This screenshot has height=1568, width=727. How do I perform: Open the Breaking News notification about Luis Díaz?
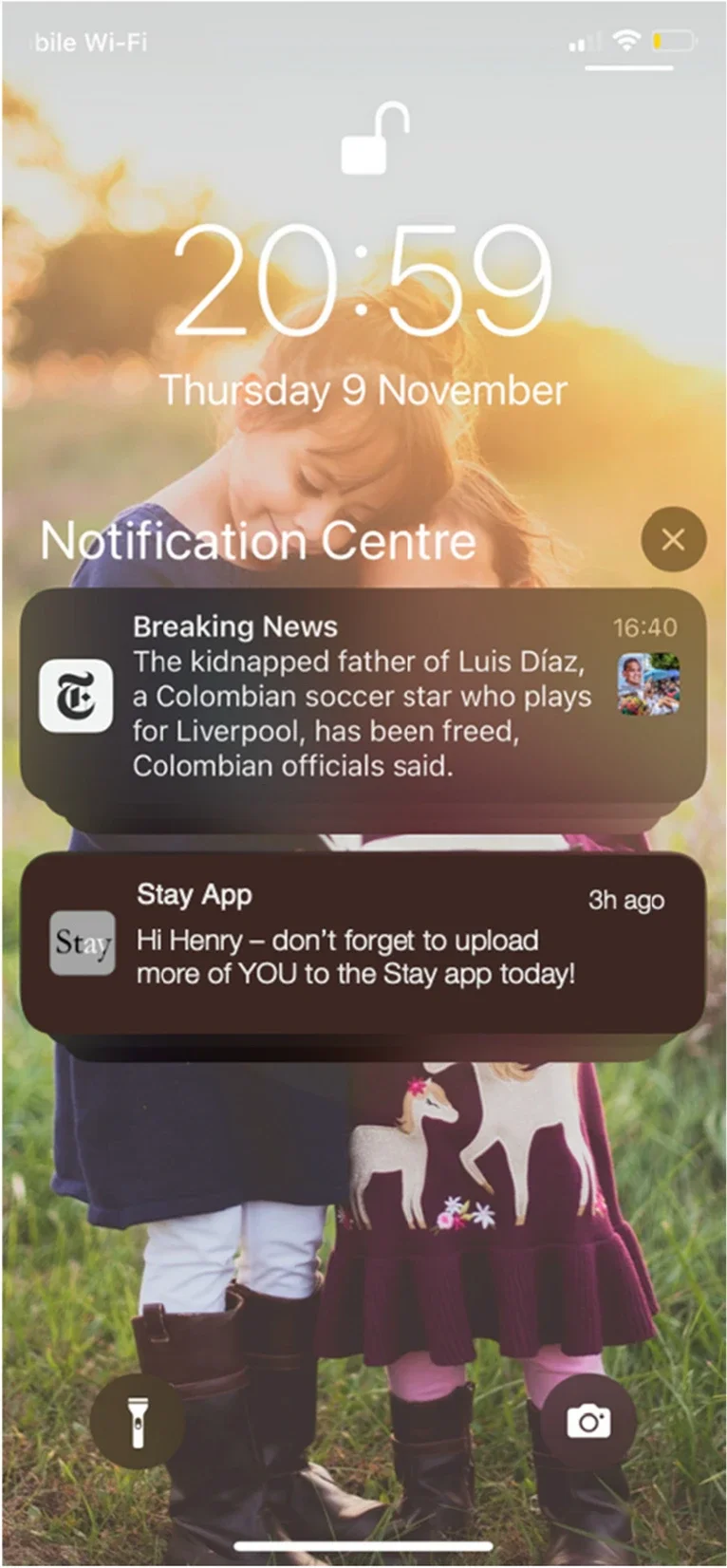pos(362,696)
